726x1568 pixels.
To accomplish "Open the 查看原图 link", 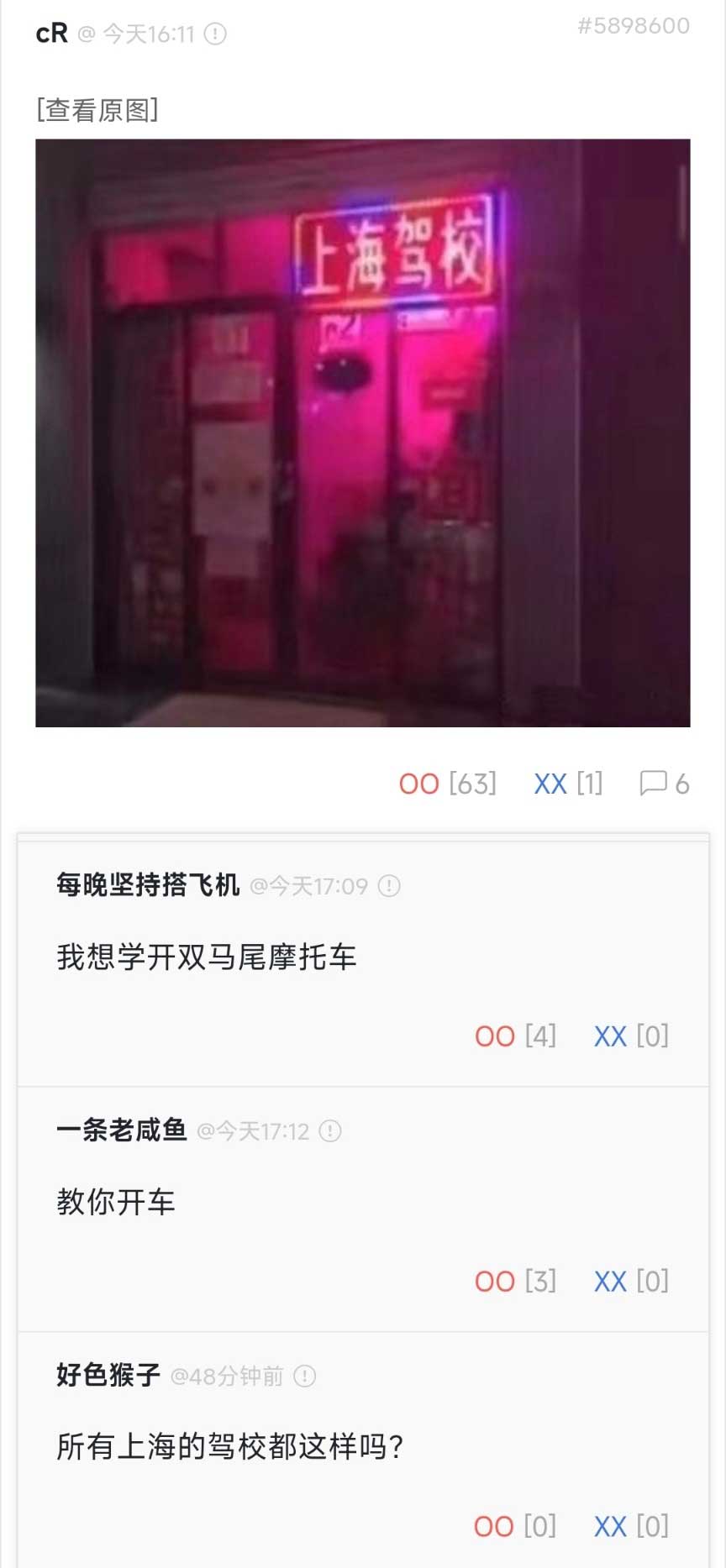I will pos(97,110).
